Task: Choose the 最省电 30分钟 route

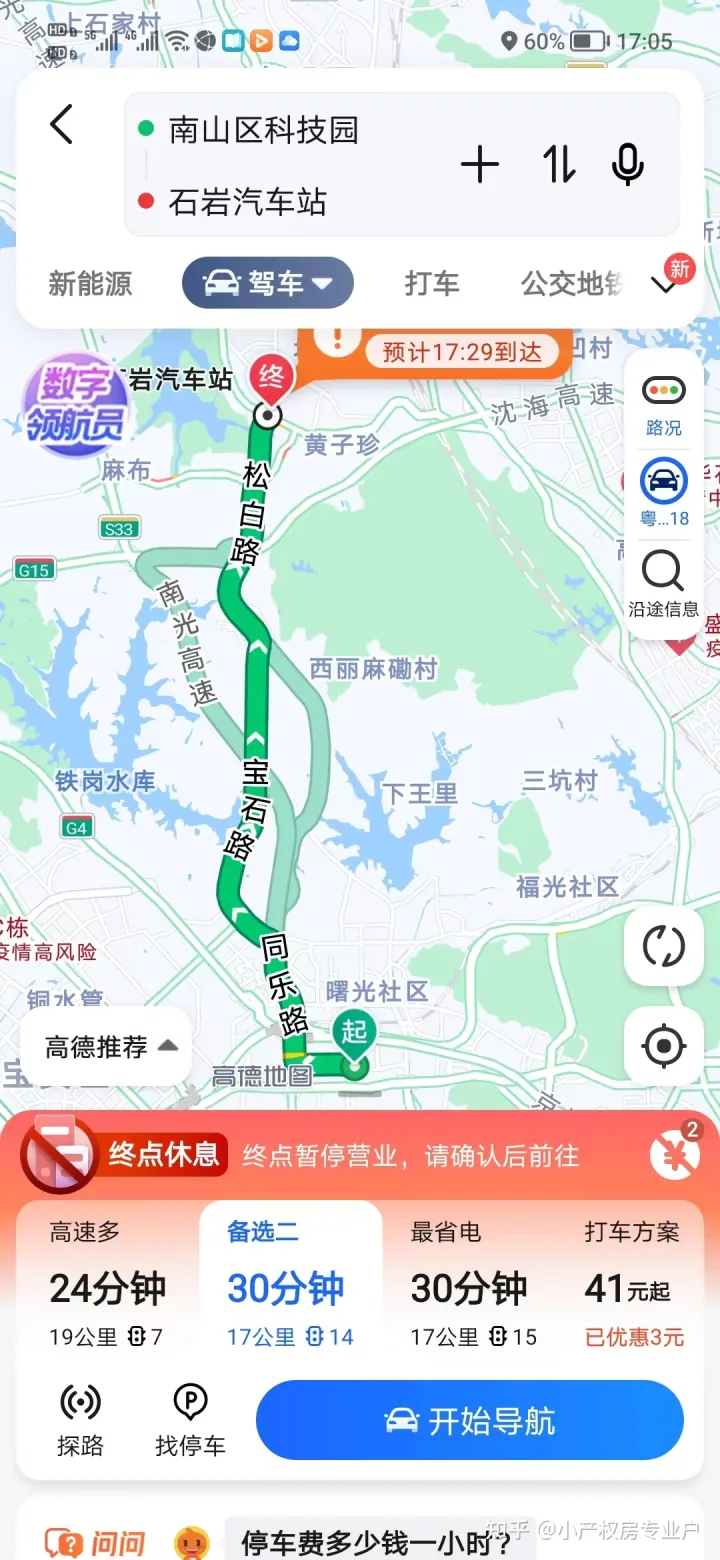Action: click(470, 1288)
